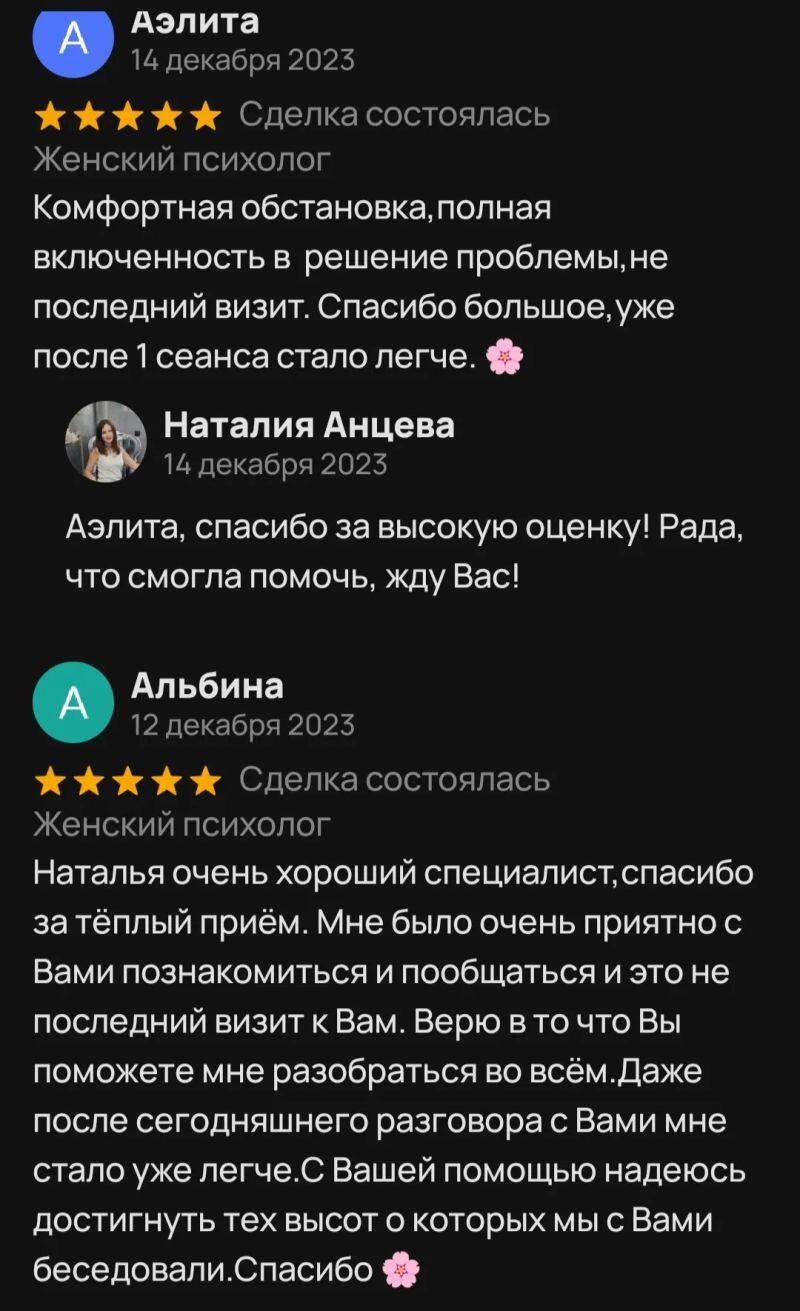Open Альбина's reviewer profile avatar
The height and width of the screenshot is (1311, 800).
coord(74,702)
